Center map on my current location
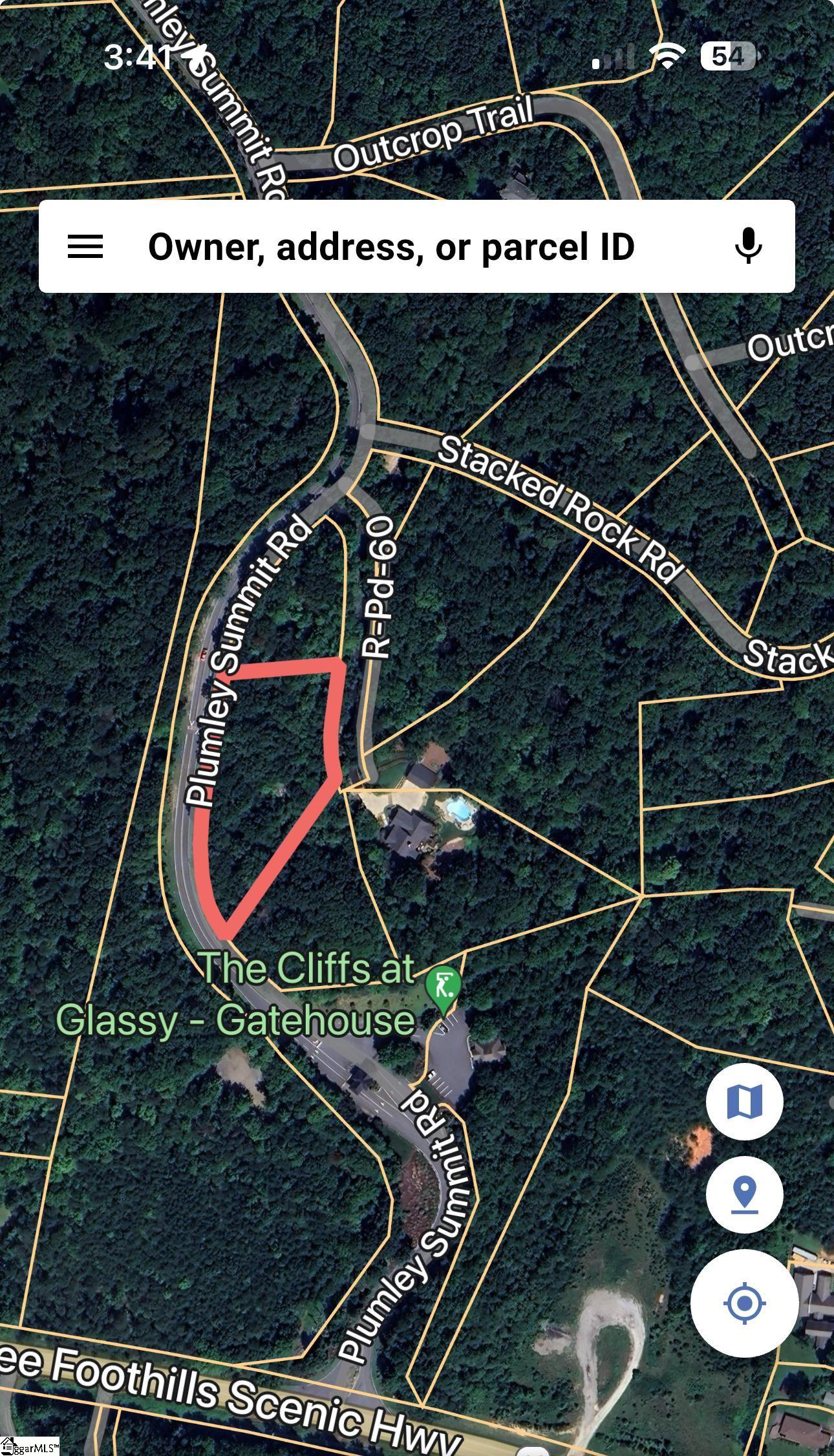 point(744,1302)
